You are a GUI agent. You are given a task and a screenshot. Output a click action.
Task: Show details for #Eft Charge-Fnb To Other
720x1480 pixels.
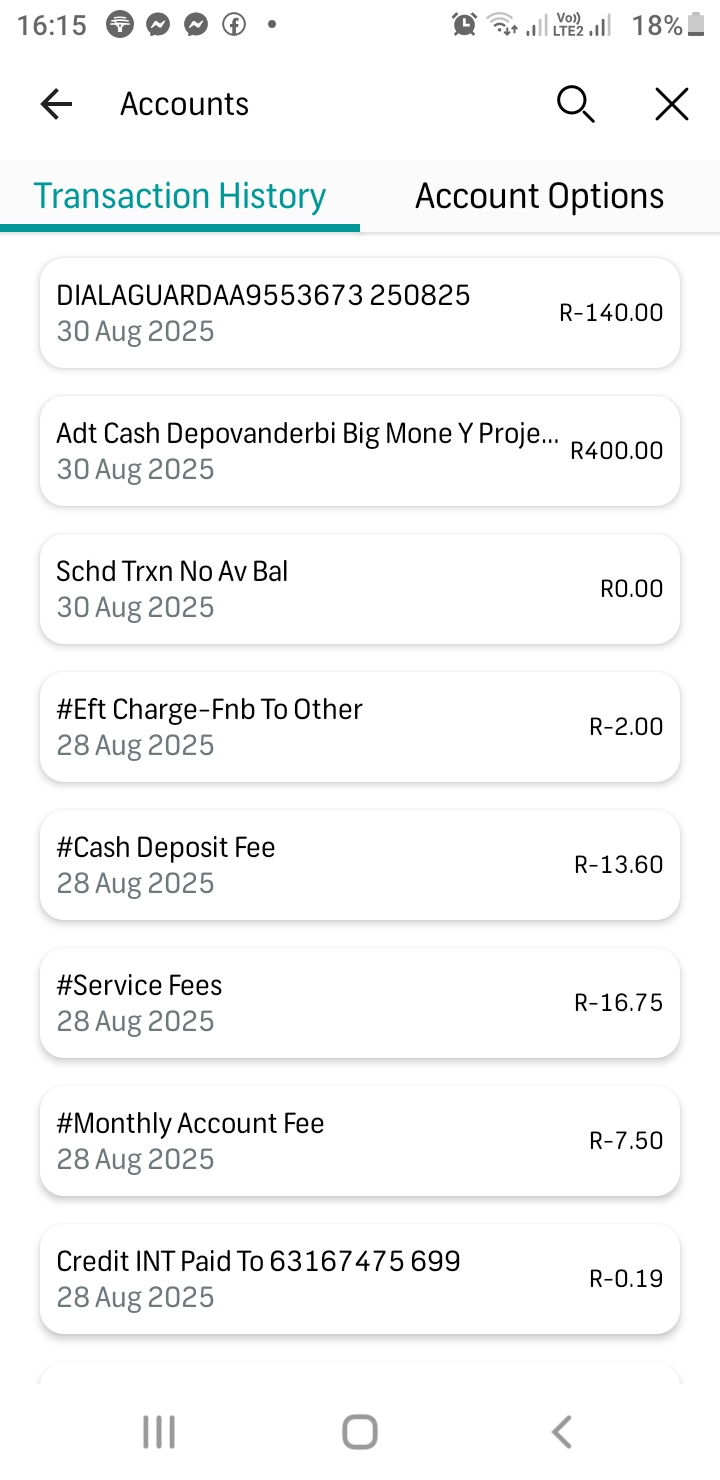pos(360,727)
